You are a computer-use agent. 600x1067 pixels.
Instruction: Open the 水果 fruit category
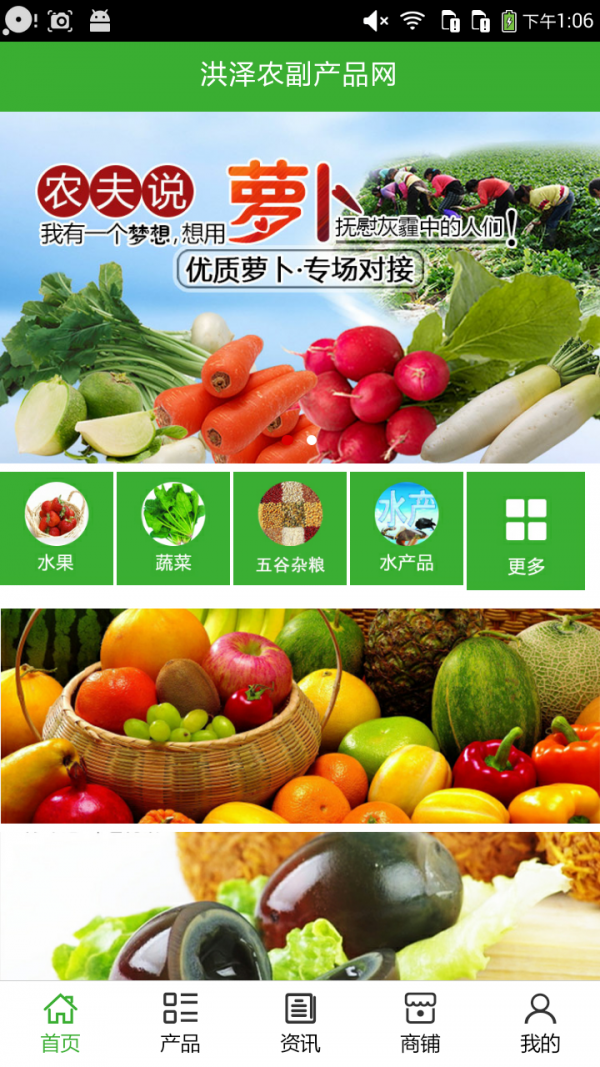[x=56, y=528]
